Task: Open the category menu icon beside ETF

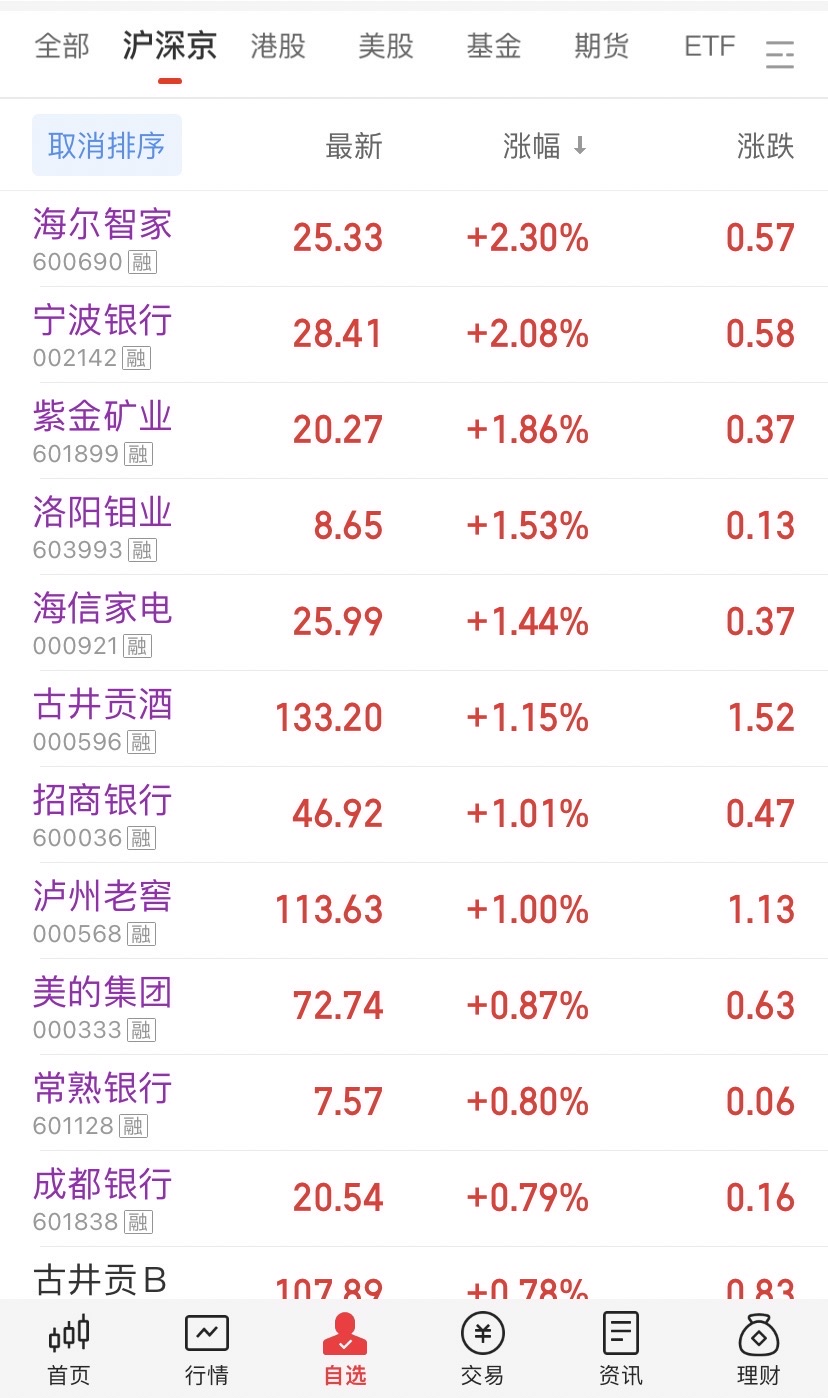Action: tap(779, 54)
